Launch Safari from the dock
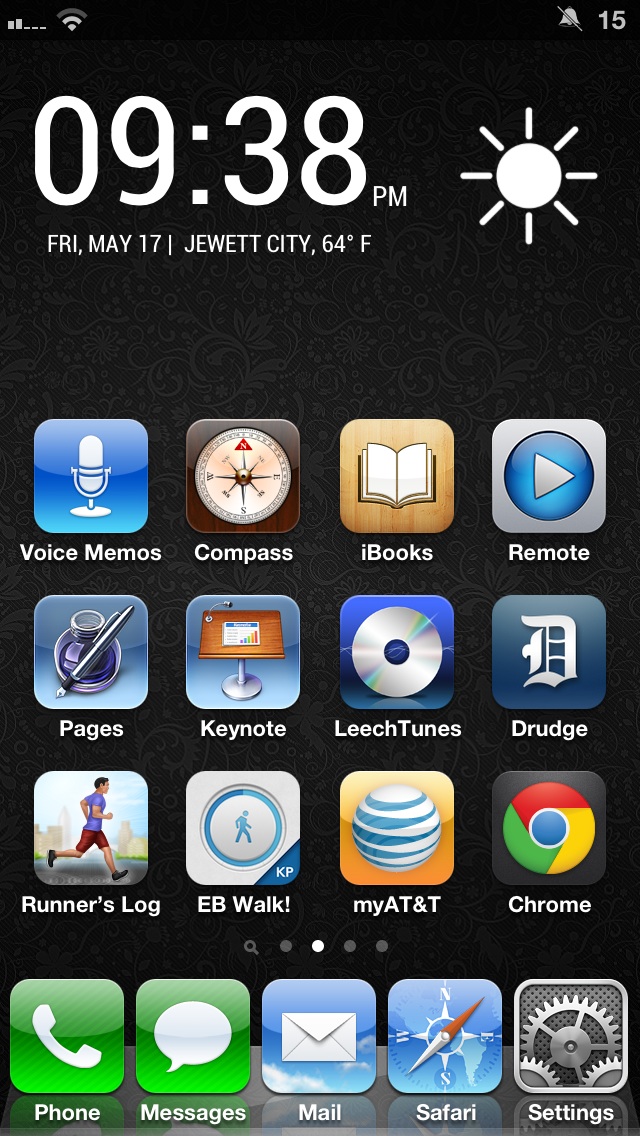The image size is (640, 1136). (x=445, y=1036)
